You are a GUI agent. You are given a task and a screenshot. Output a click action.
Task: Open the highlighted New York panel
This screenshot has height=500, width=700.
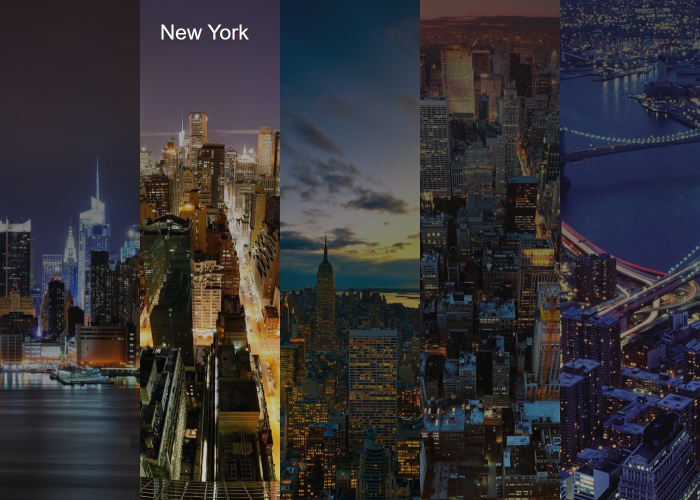click(x=210, y=250)
